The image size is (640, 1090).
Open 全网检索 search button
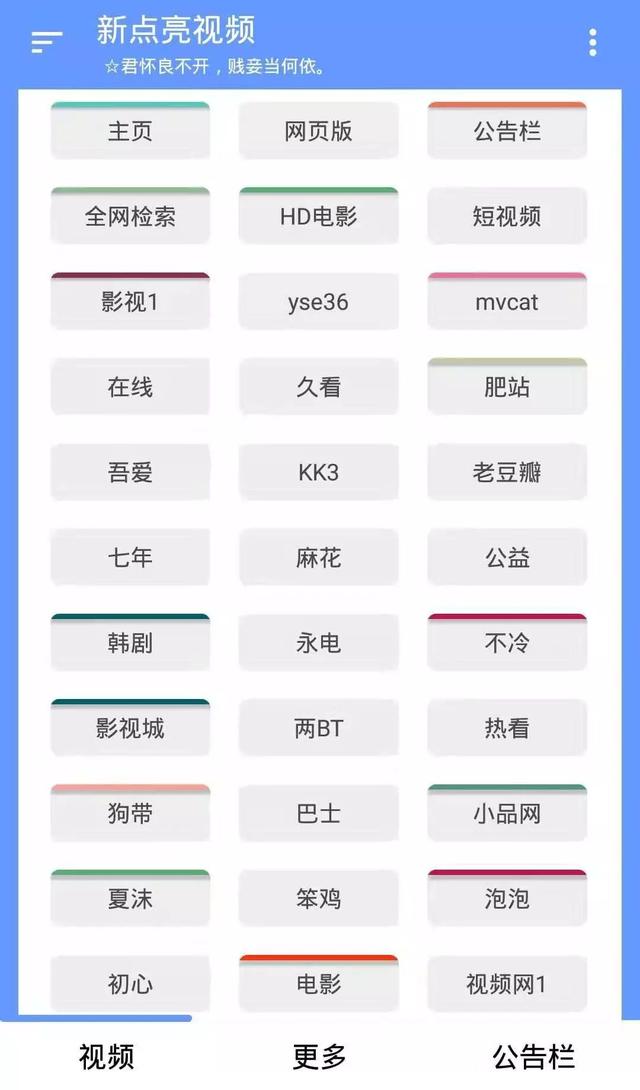click(x=130, y=216)
